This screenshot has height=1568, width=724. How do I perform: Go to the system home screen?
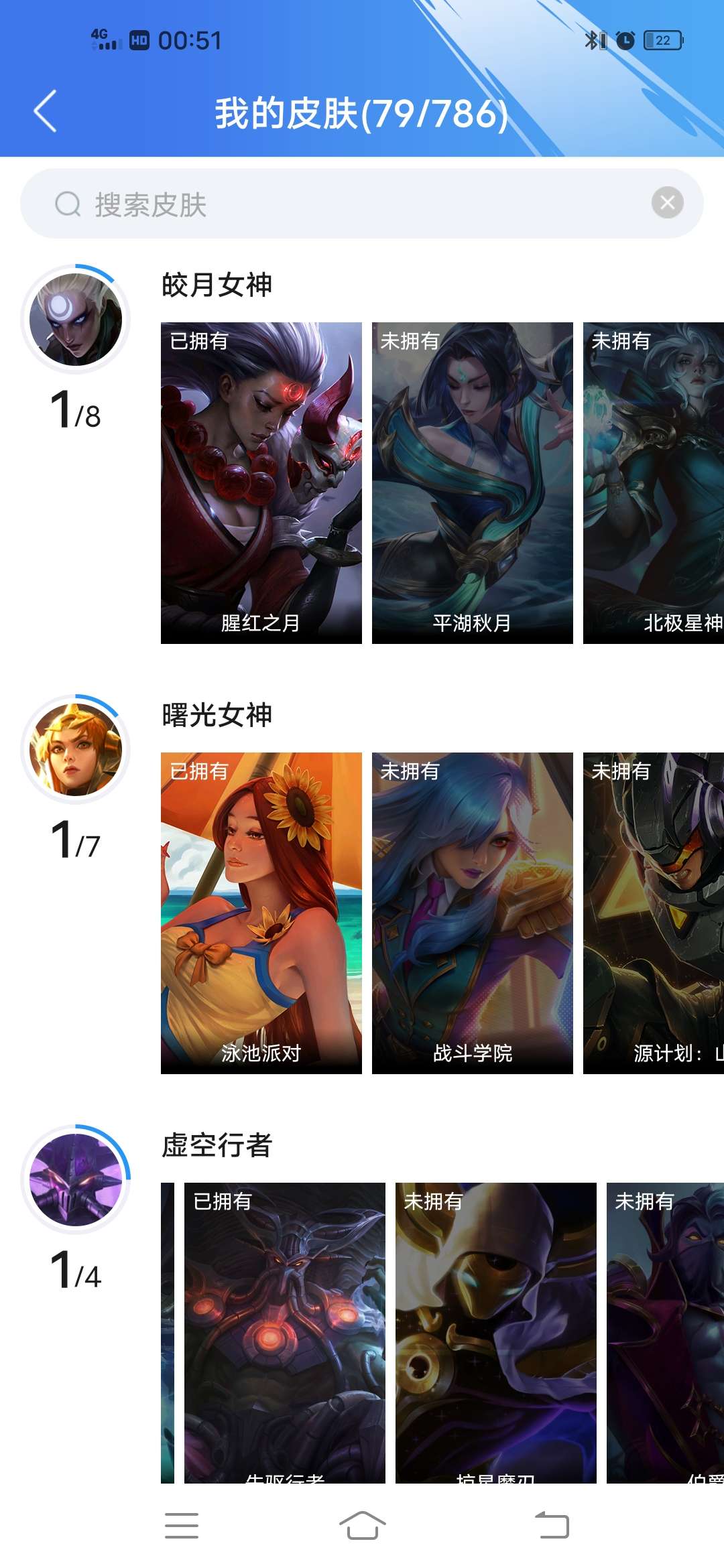pyautogui.click(x=363, y=1526)
